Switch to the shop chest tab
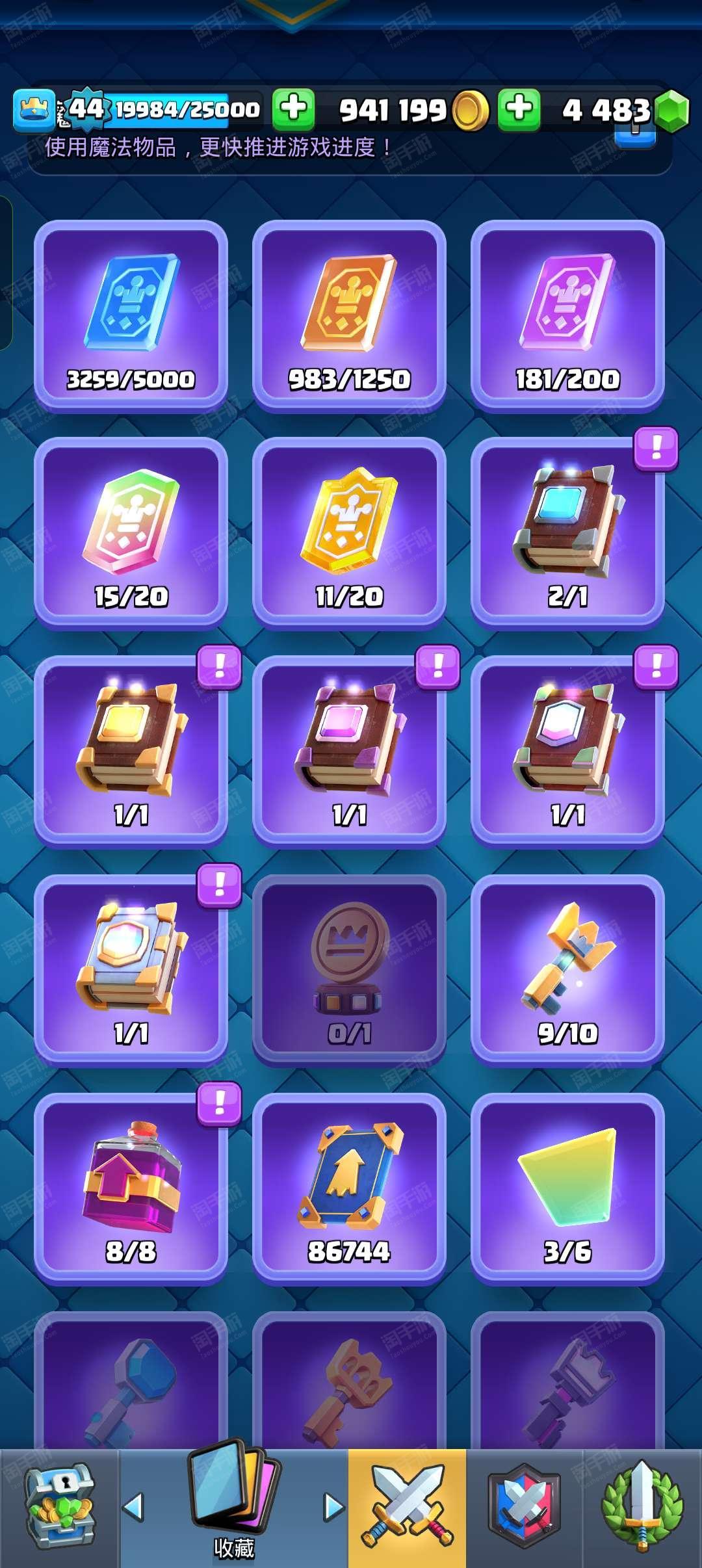The height and width of the screenshot is (1568, 702). click(x=59, y=1508)
